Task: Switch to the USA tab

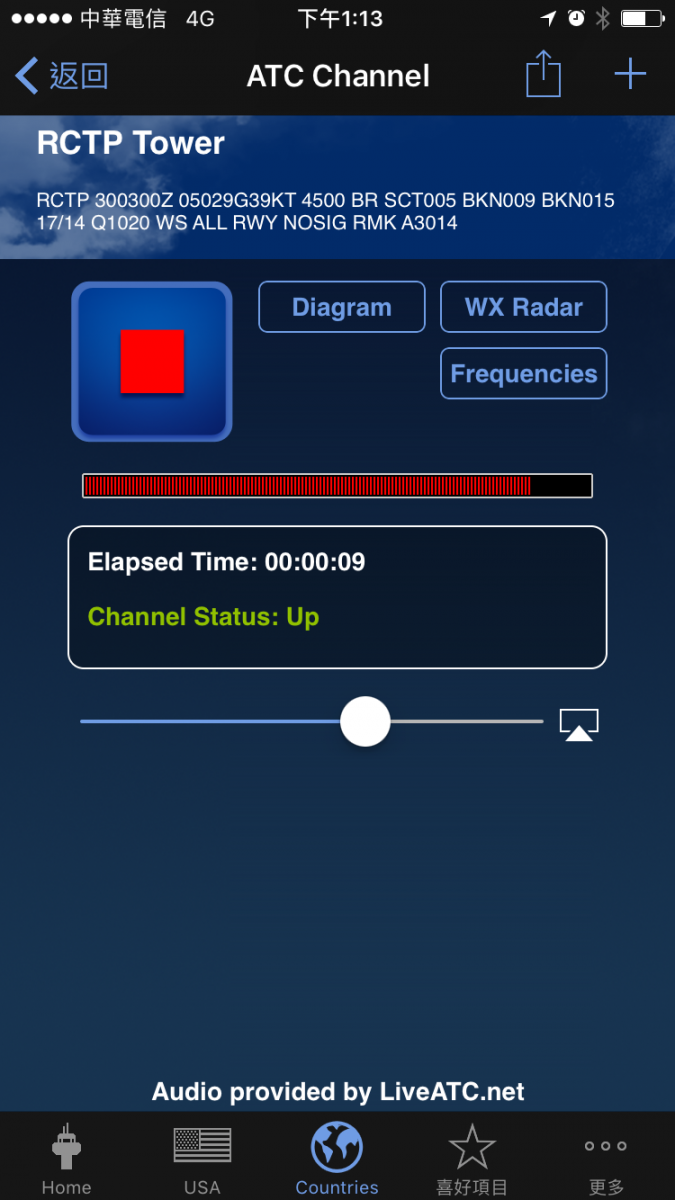Action: tap(202, 1158)
